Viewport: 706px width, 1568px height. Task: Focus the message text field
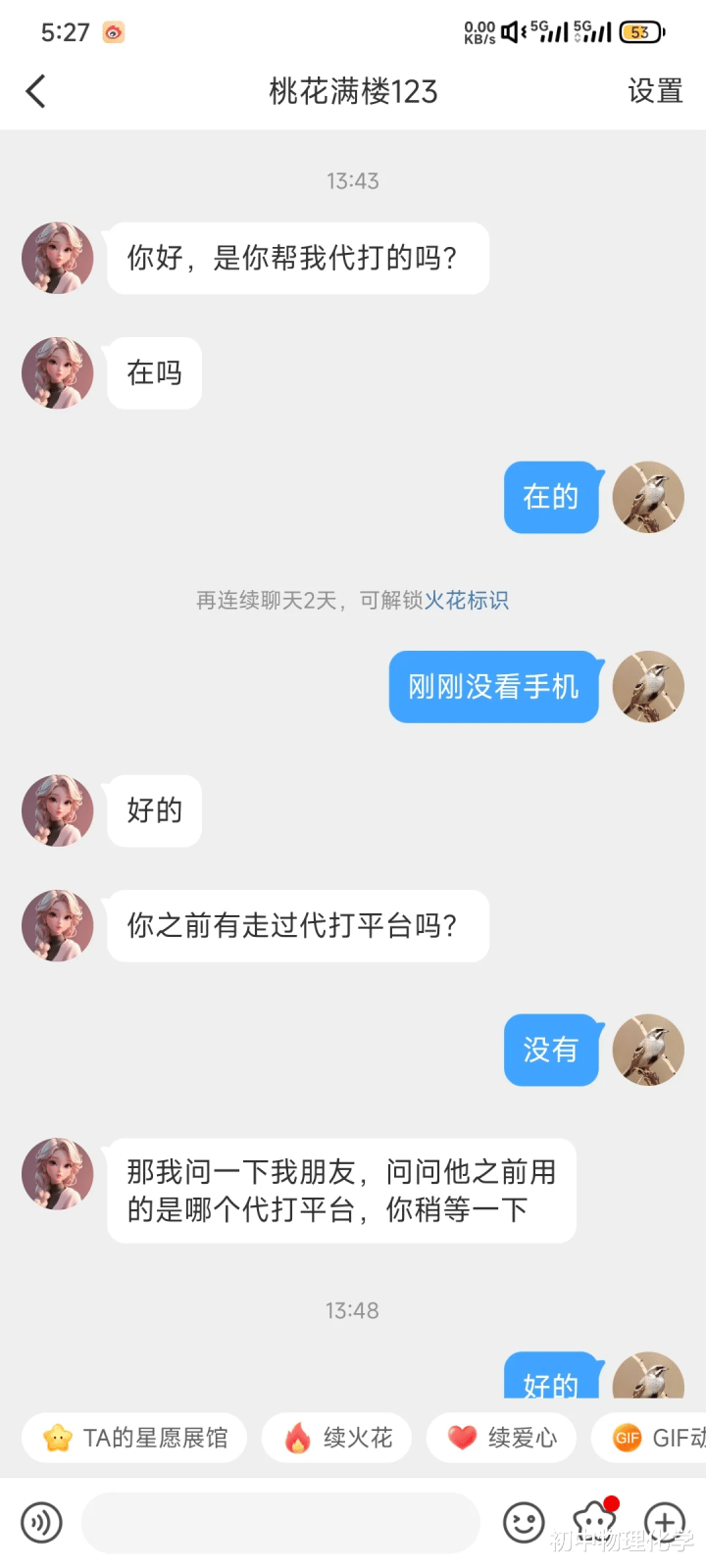coord(279,1523)
